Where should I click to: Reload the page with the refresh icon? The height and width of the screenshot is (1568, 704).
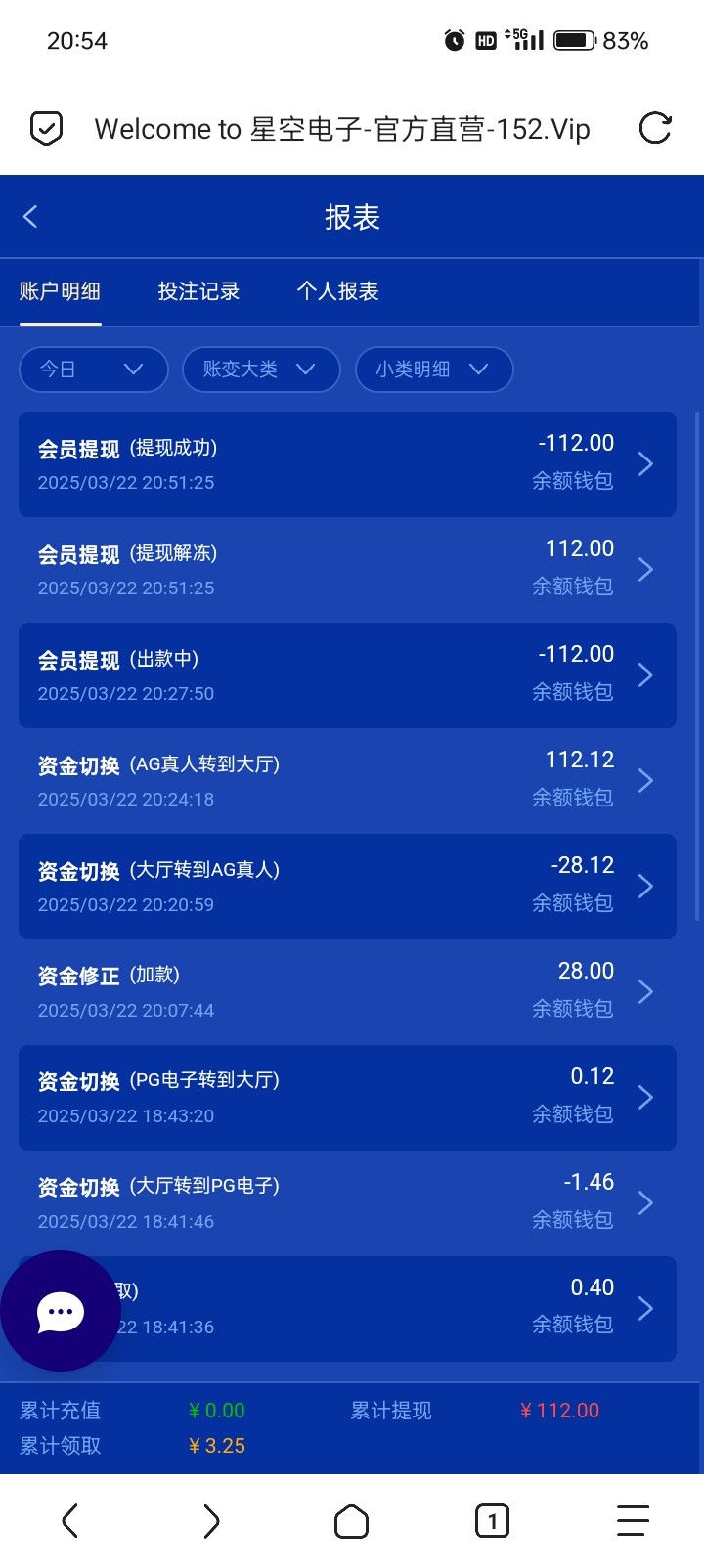(654, 128)
